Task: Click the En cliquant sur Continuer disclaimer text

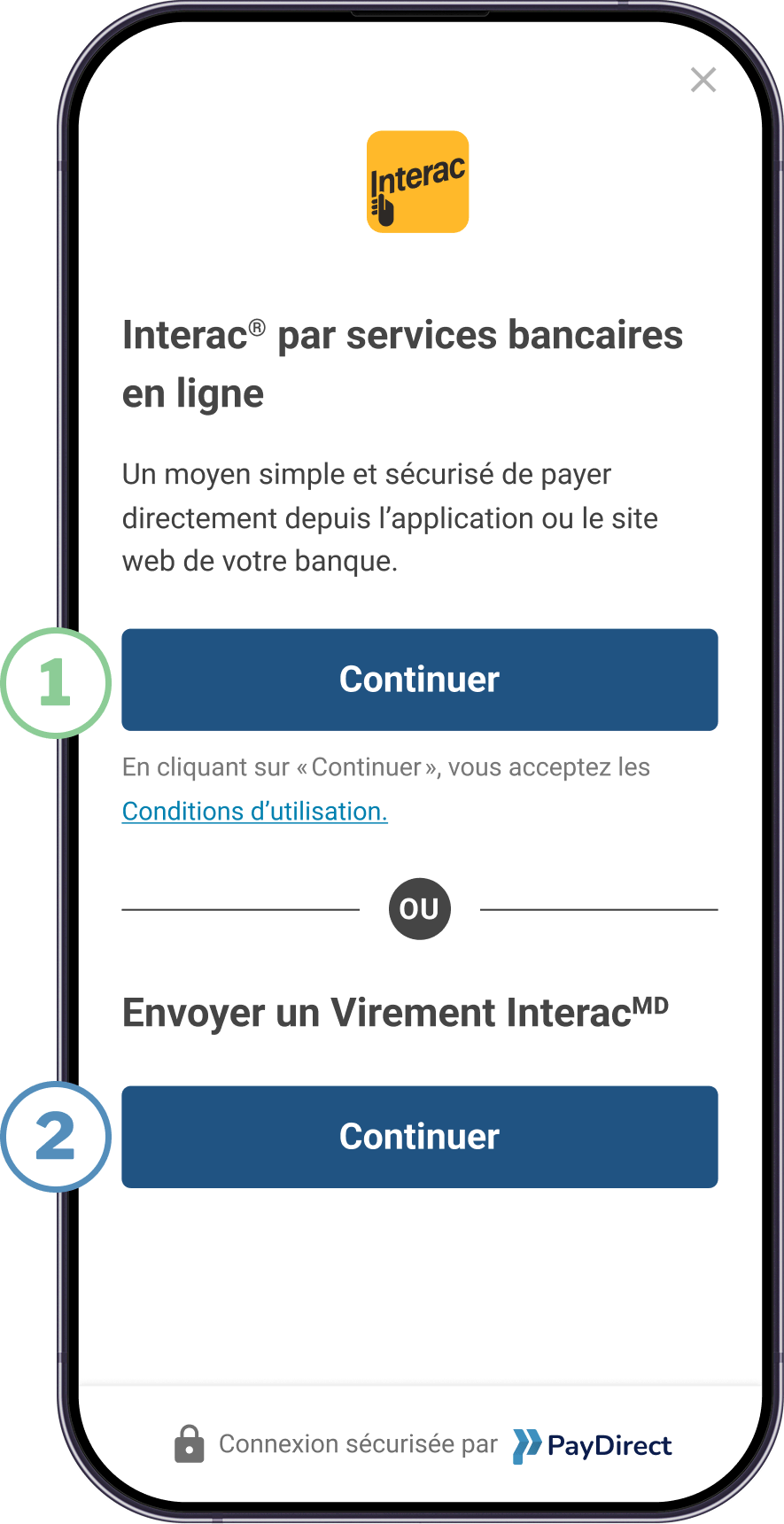Action: click(x=385, y=766)
